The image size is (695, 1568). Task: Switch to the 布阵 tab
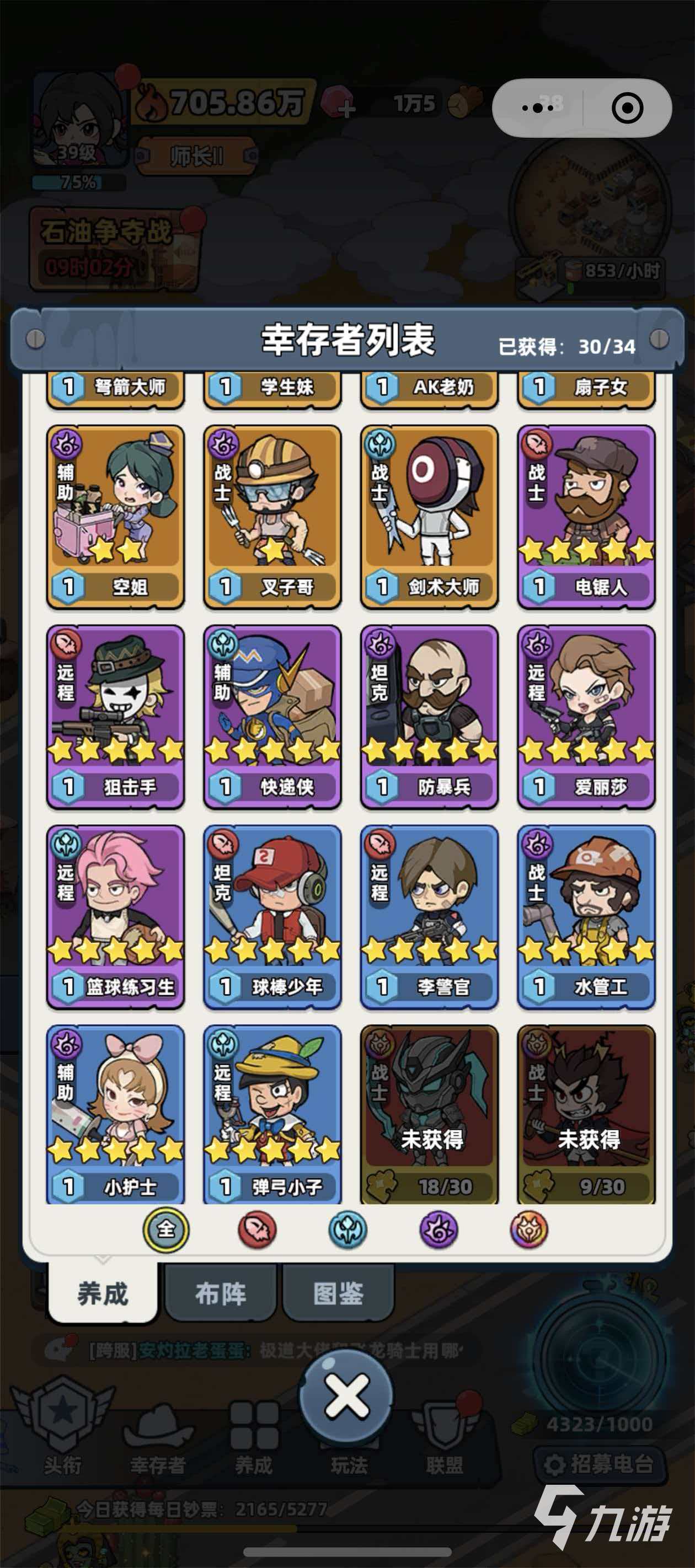click(220, 1293)
